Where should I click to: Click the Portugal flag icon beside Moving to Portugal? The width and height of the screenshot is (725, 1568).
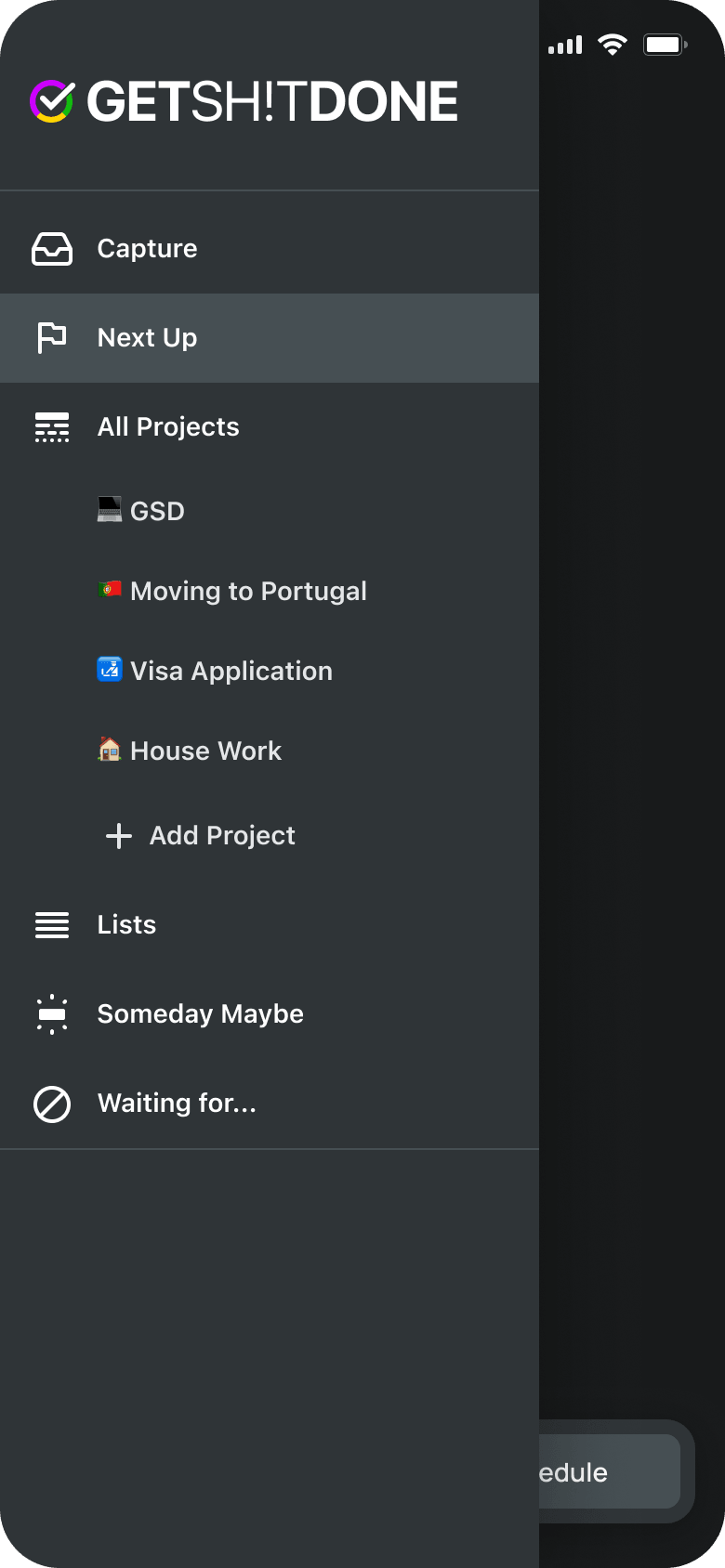coord(109,589)
